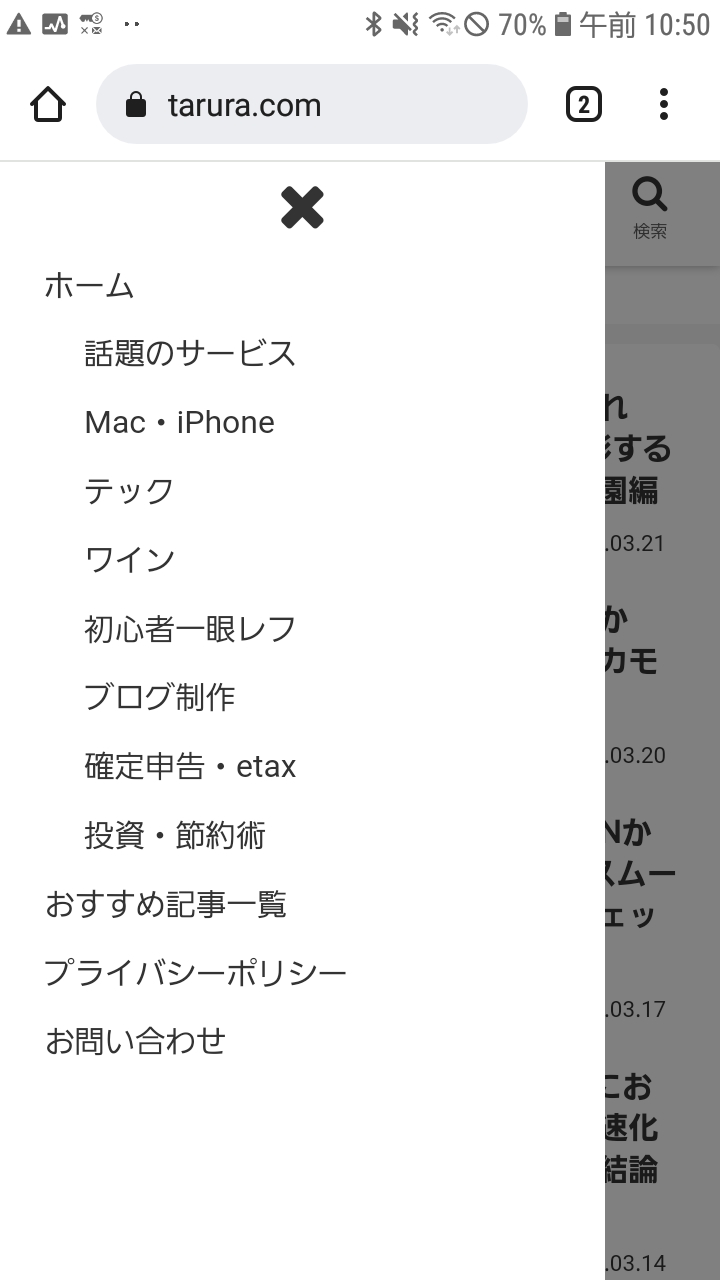This screenshot has height=1280, width=720.
Task: Tap the tarura.com address bar
Action: pyautogui.click(x=311, y=104)
